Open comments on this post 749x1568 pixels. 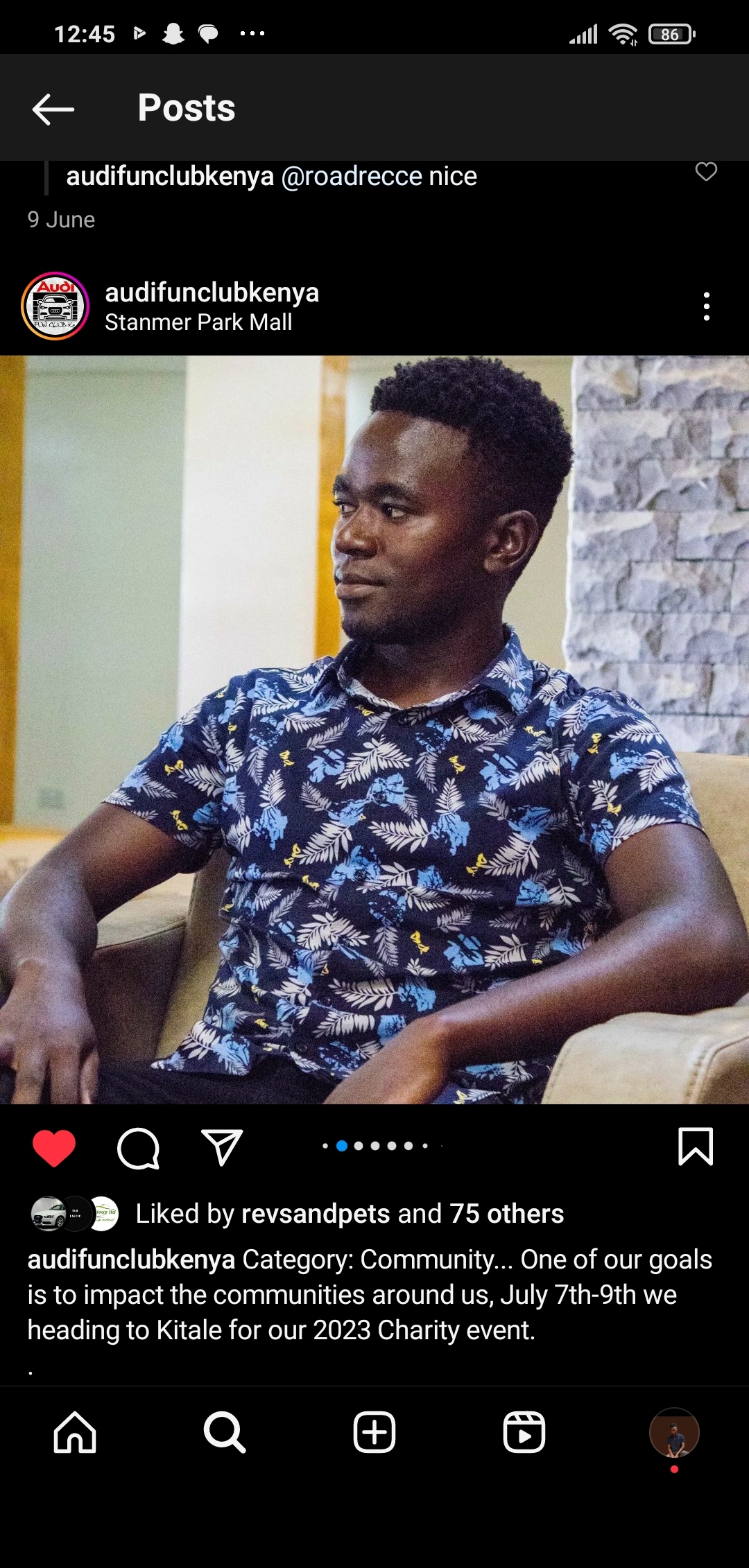coord(138,1148)
